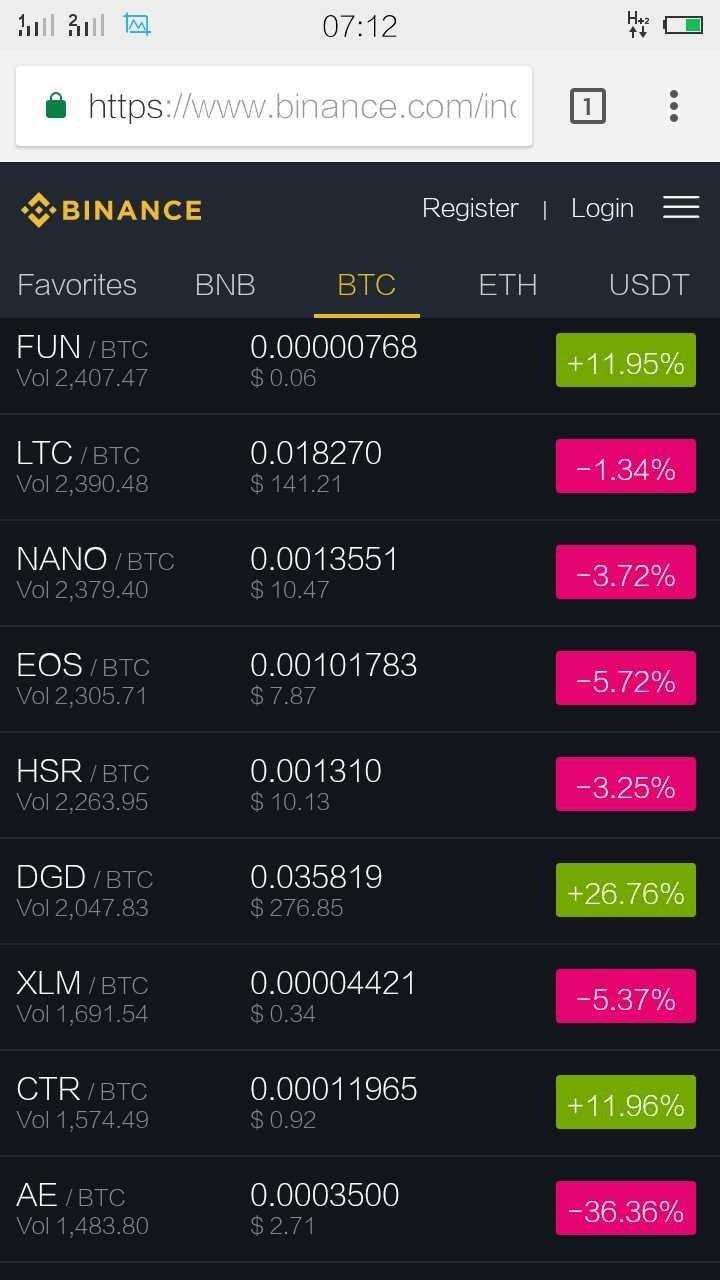Switch to the BNB markets tab
The height and width of the screenshot is (1280, 720).
(x=225, y=285)
